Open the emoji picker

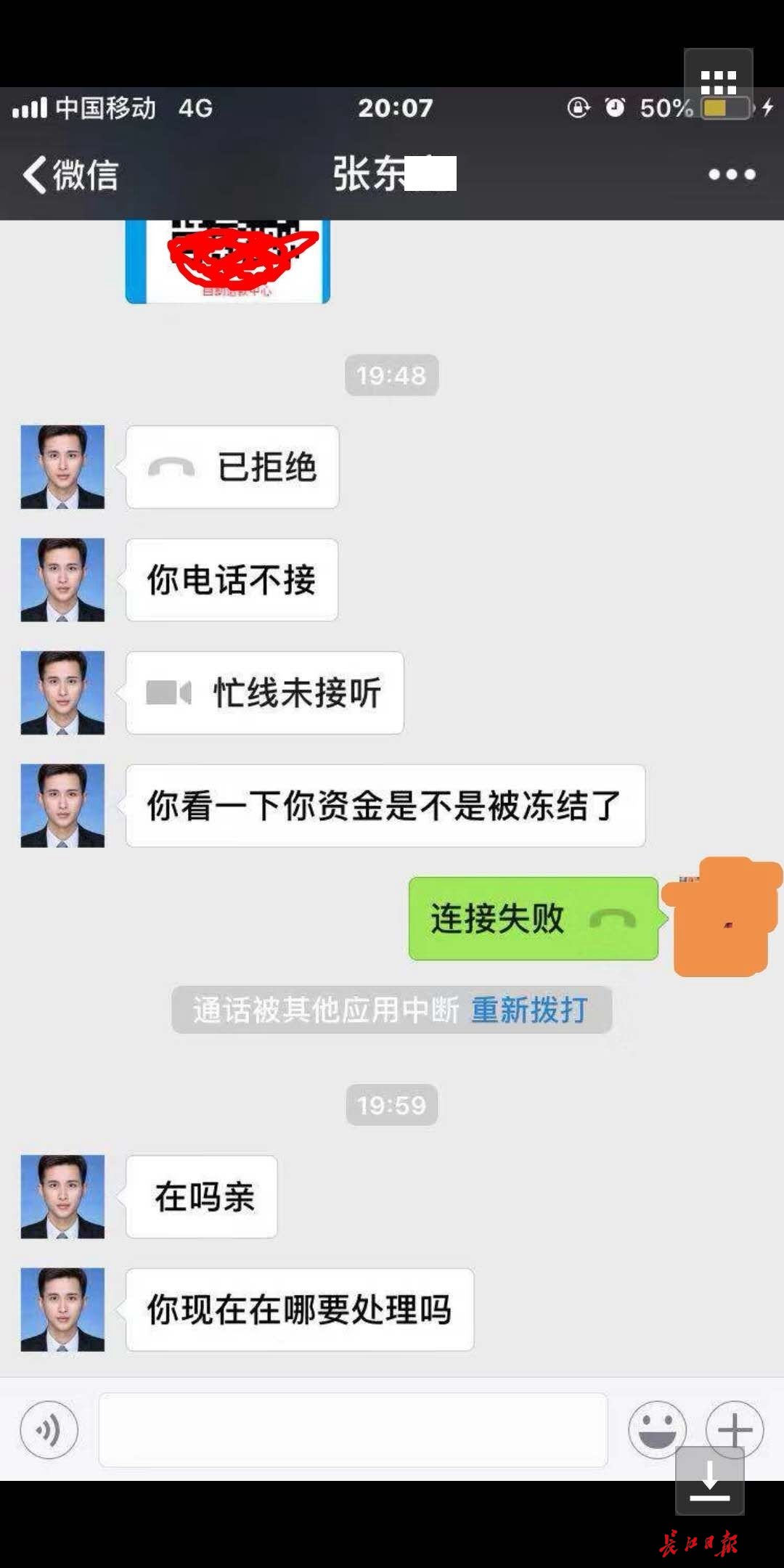click(x=657, y=1430)
